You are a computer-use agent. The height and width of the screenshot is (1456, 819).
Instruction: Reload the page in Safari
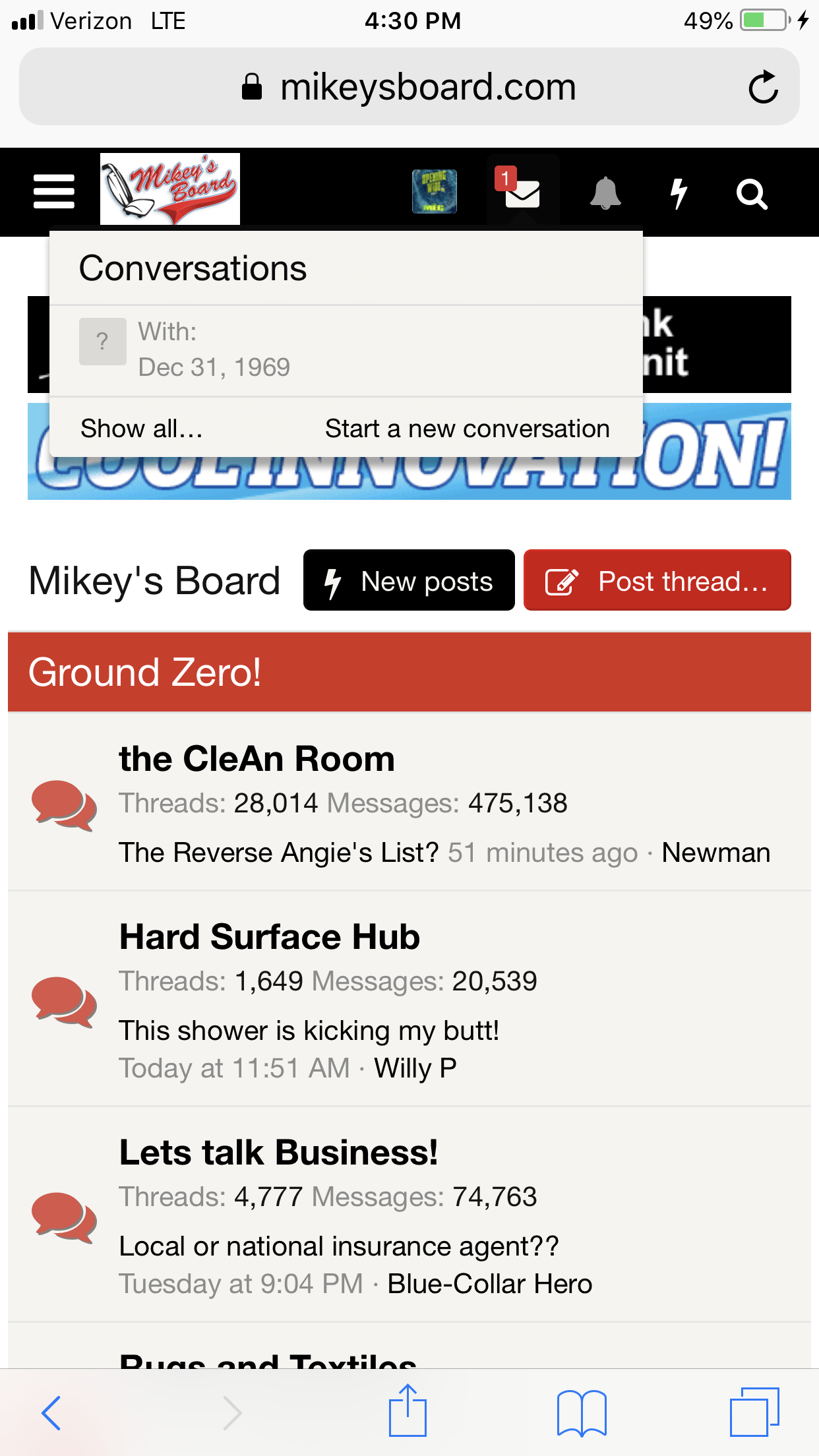763,87
